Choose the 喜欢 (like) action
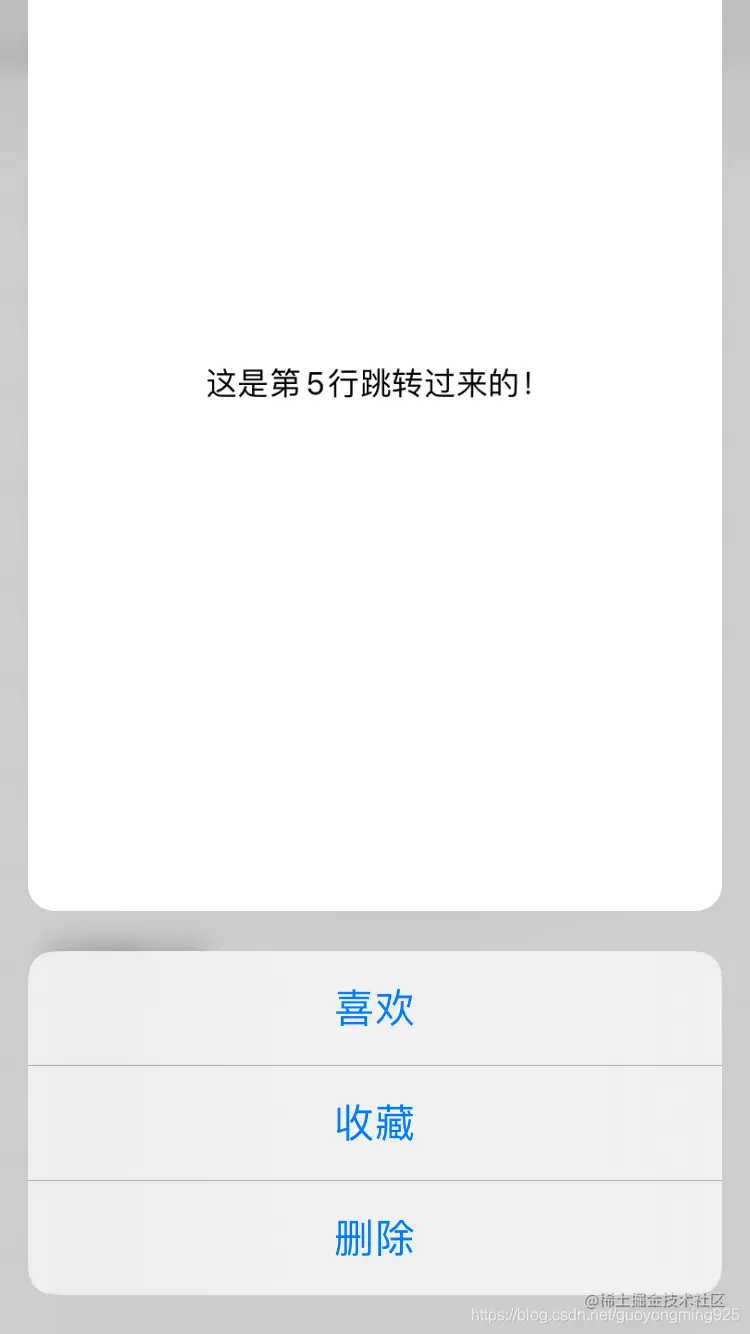The image size is (750, 1334). click(375, 1008)
